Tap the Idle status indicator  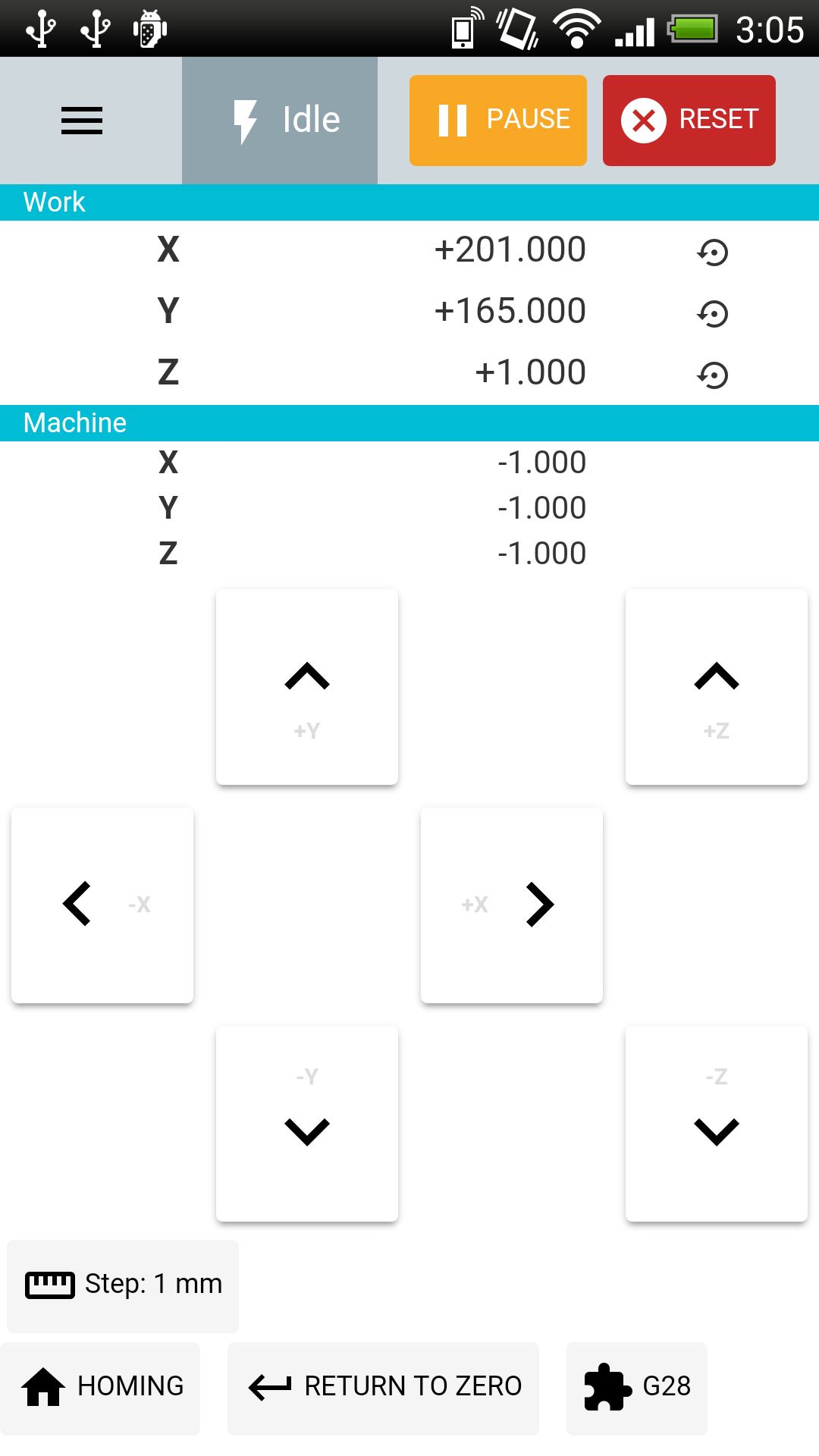280,121
